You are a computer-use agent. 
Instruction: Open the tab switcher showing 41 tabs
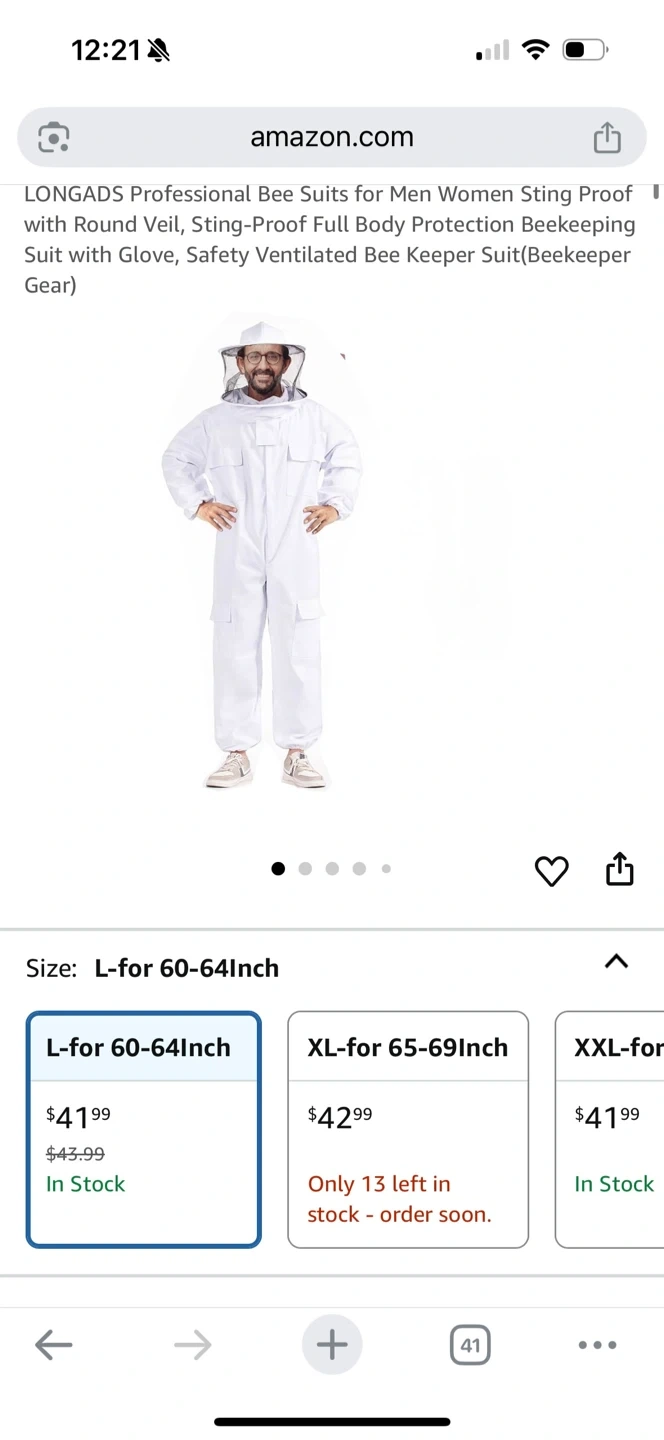pos(470,1345)
